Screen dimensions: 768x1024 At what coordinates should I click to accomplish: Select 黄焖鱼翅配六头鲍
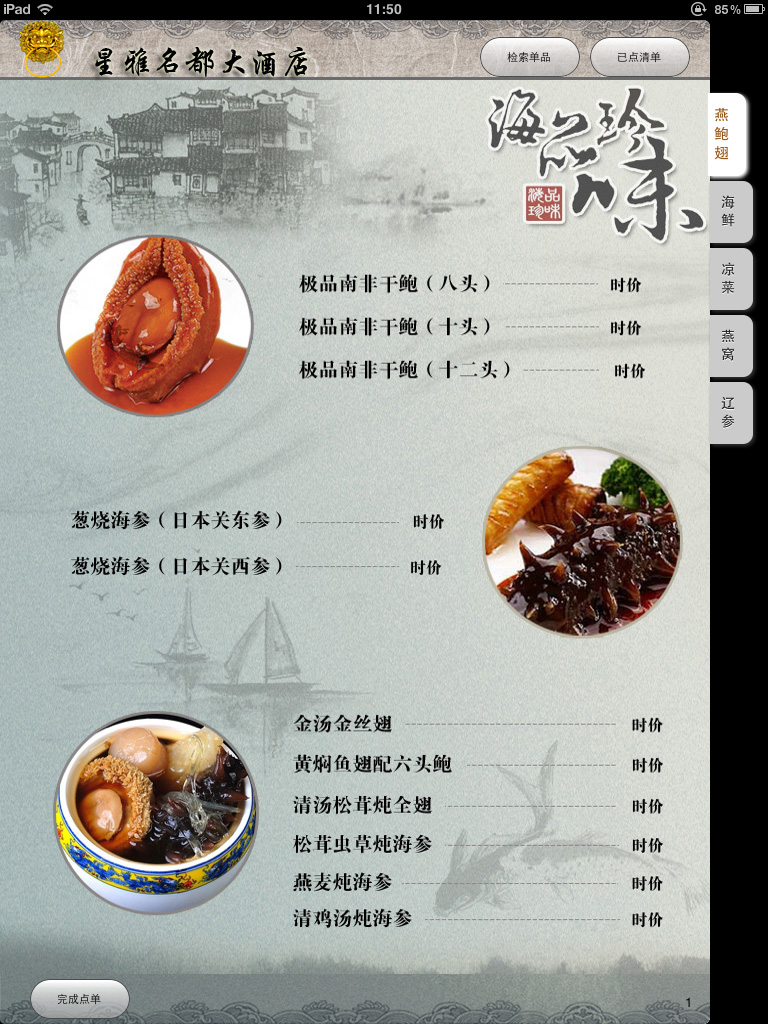click(x=373, y=765)
